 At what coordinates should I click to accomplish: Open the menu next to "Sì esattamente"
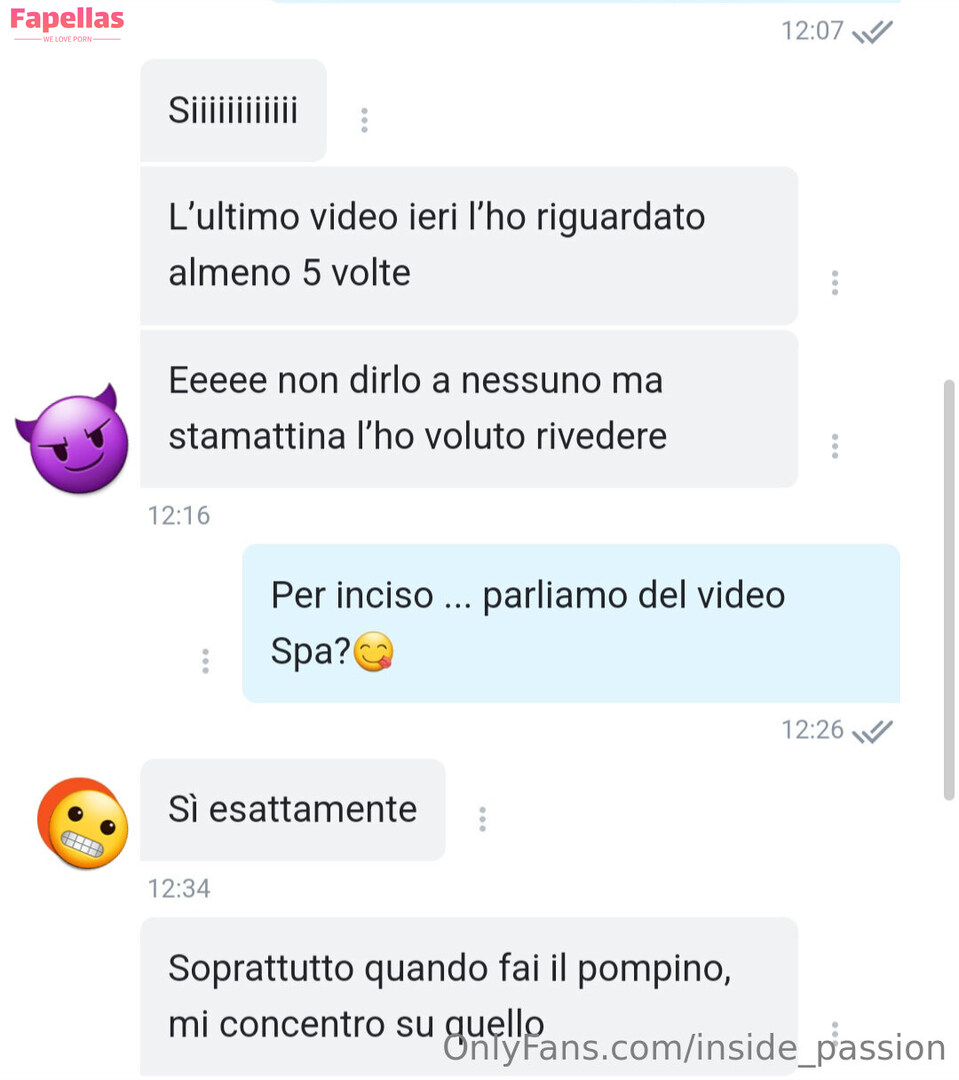pyautogui.click(x=482, y=820)
